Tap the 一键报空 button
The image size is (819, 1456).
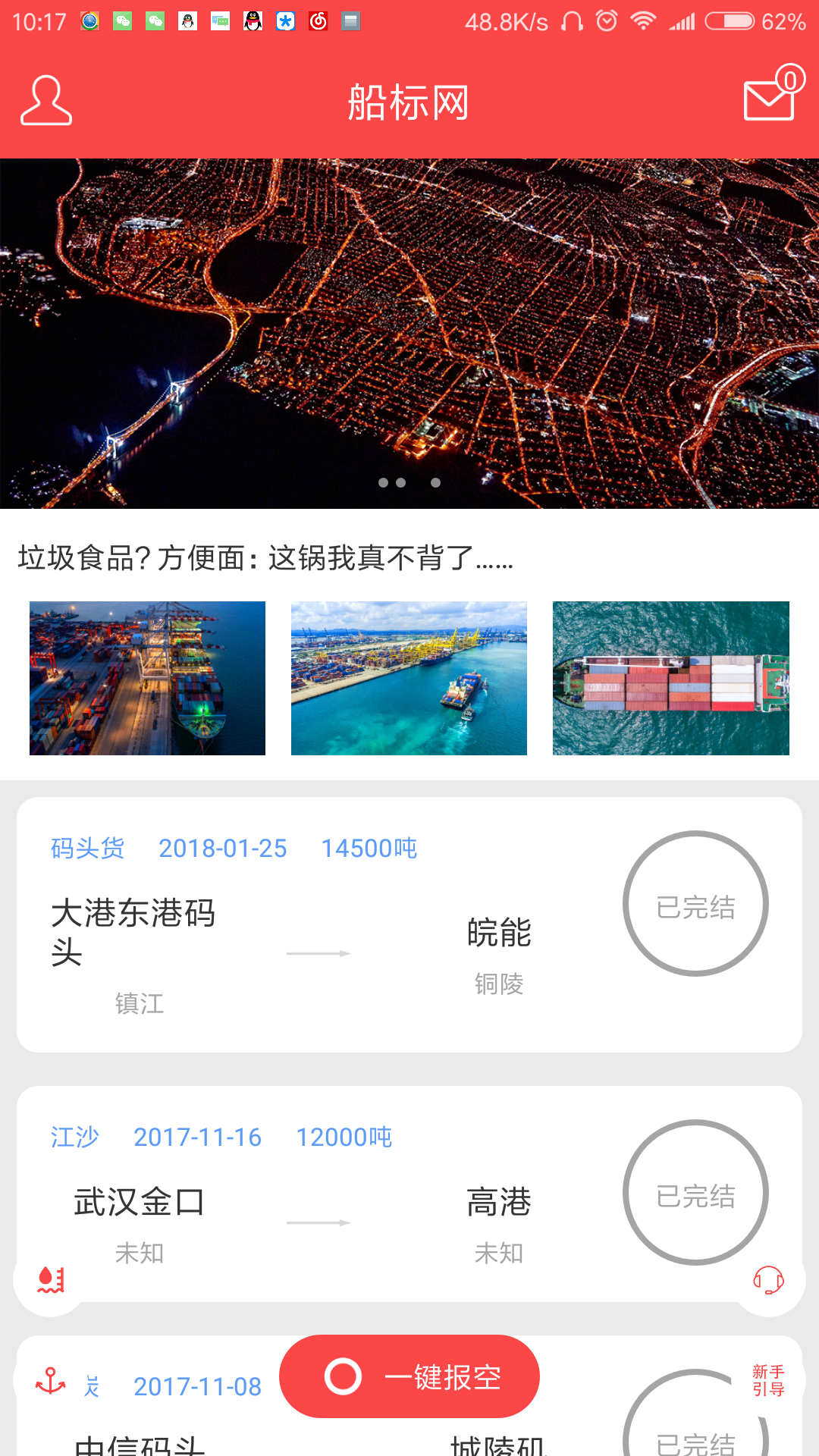pyautogui.click(x=409, y=1376)
